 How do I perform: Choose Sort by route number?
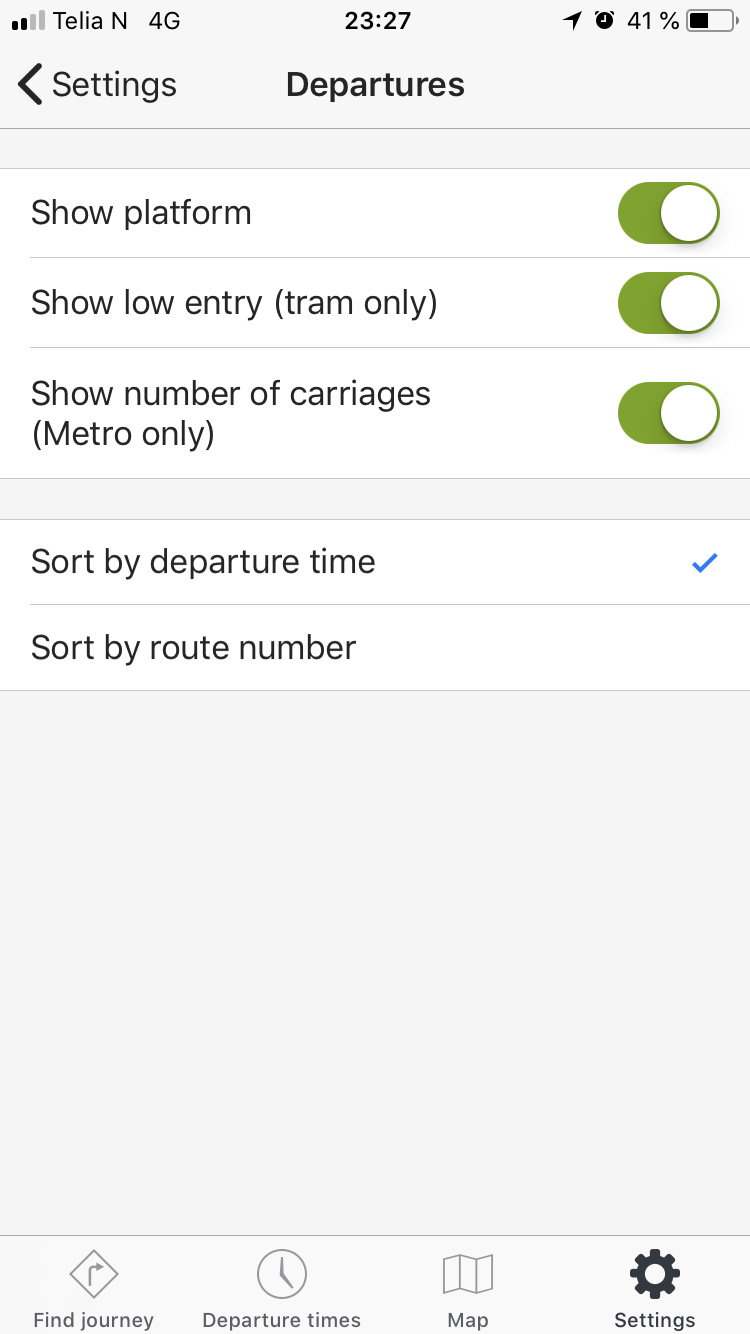(x=375, y=648)
